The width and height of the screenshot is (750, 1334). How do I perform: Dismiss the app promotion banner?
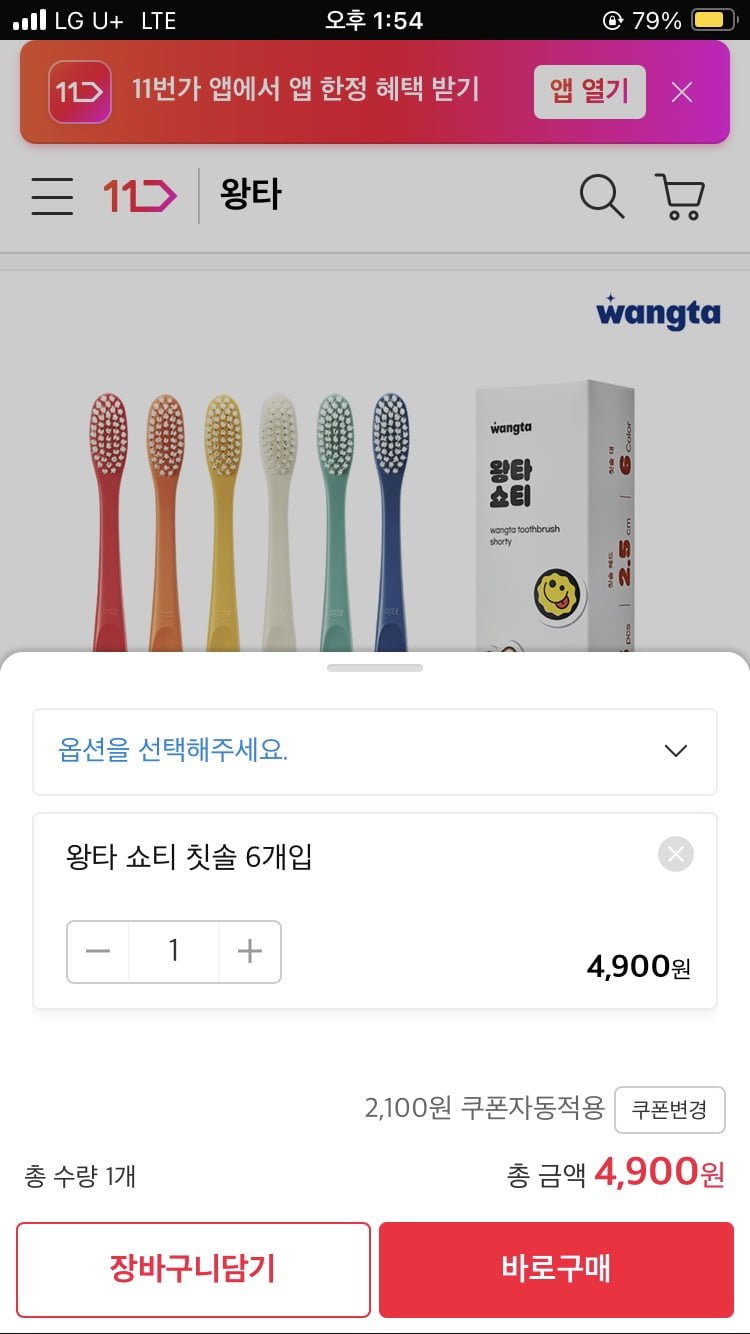682,92
